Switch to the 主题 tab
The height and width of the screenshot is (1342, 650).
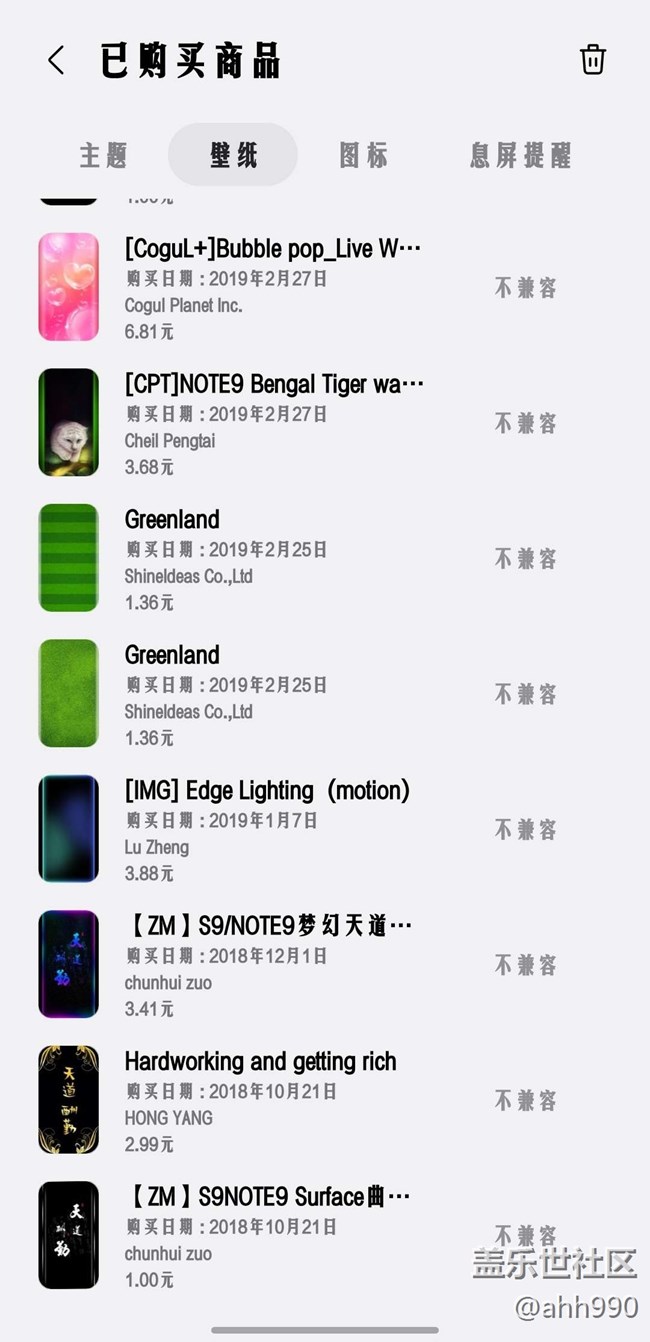point(104,155)
